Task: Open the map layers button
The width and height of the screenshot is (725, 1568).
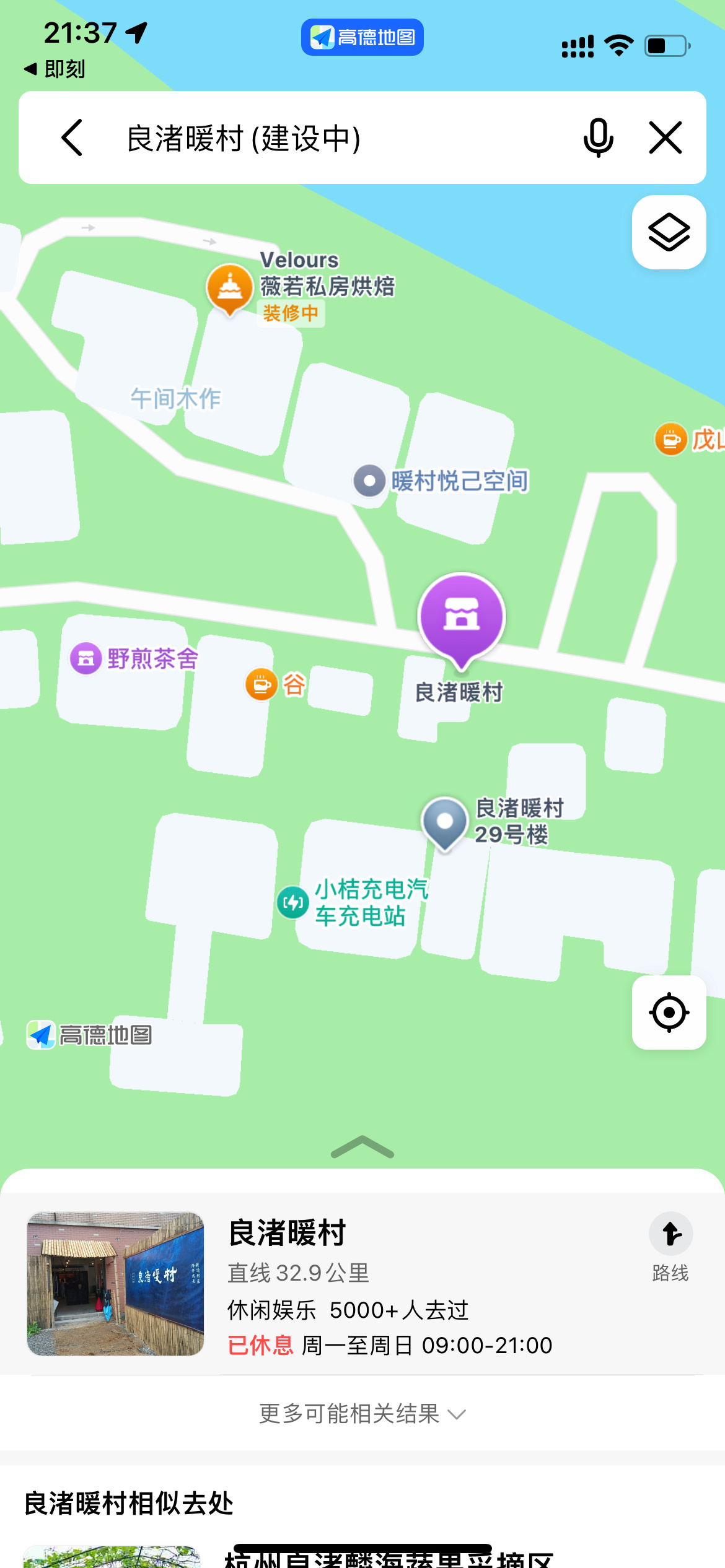Action: pyautogui.click(x=669, y=233)
